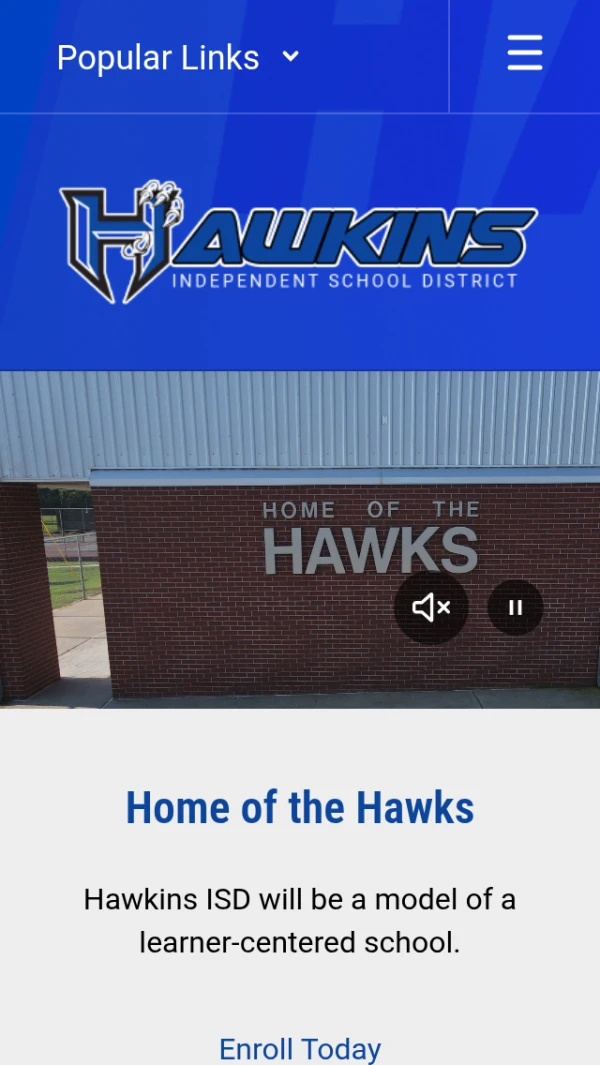Open the Enroll Today link

tap(300, 1048)
